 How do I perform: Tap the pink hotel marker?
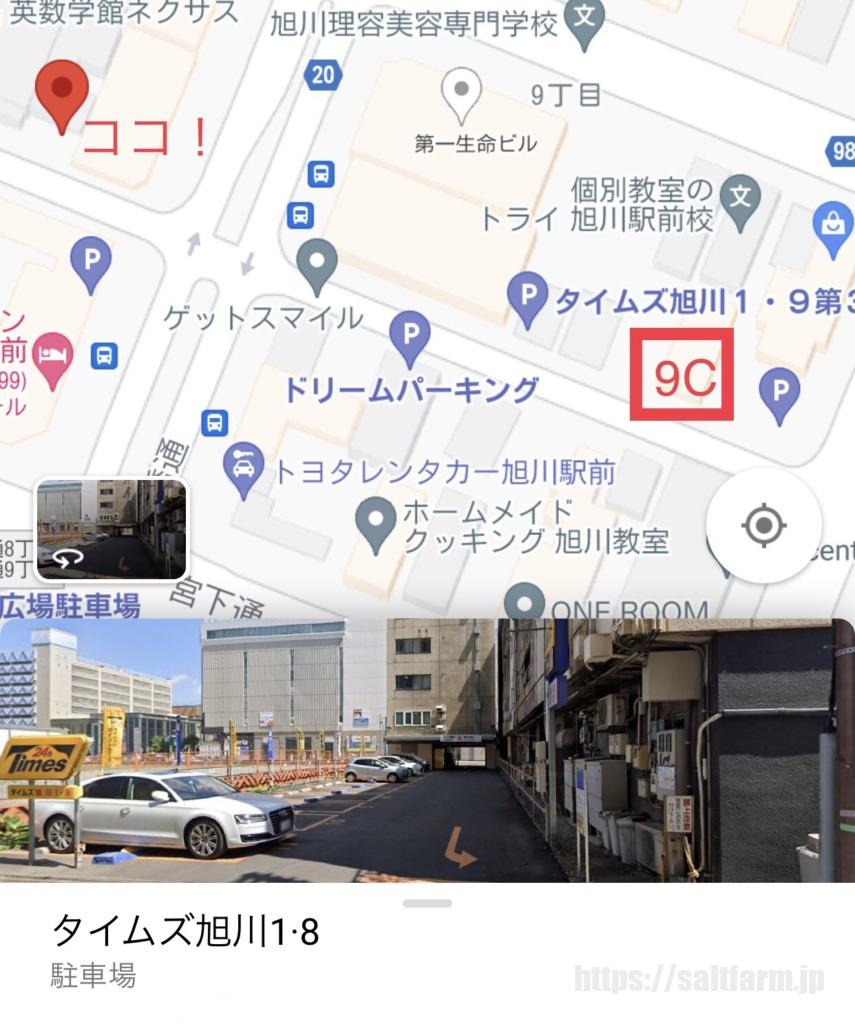click(x=52, y=356)
